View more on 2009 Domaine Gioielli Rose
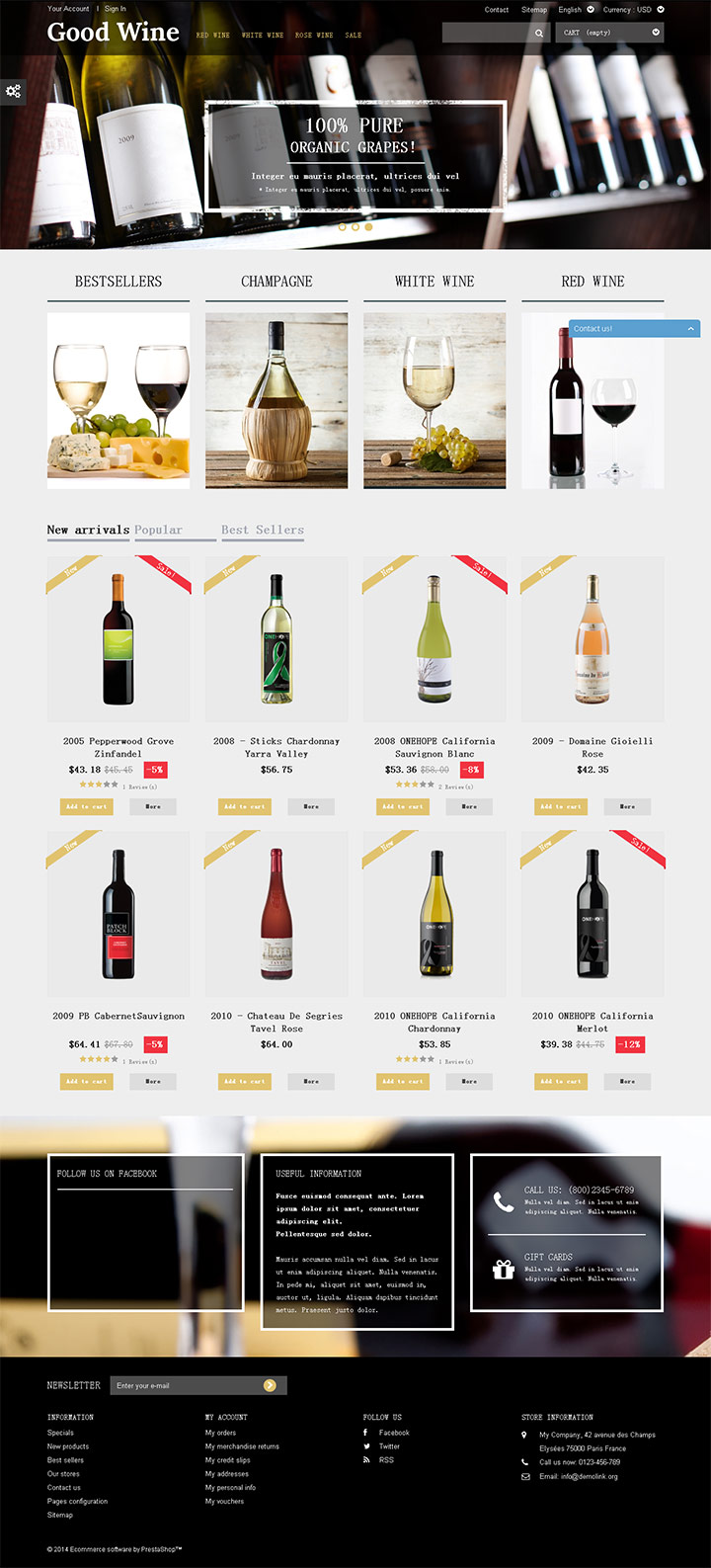711x1568 pixels. pyautogui.click(x=627, y=807)
